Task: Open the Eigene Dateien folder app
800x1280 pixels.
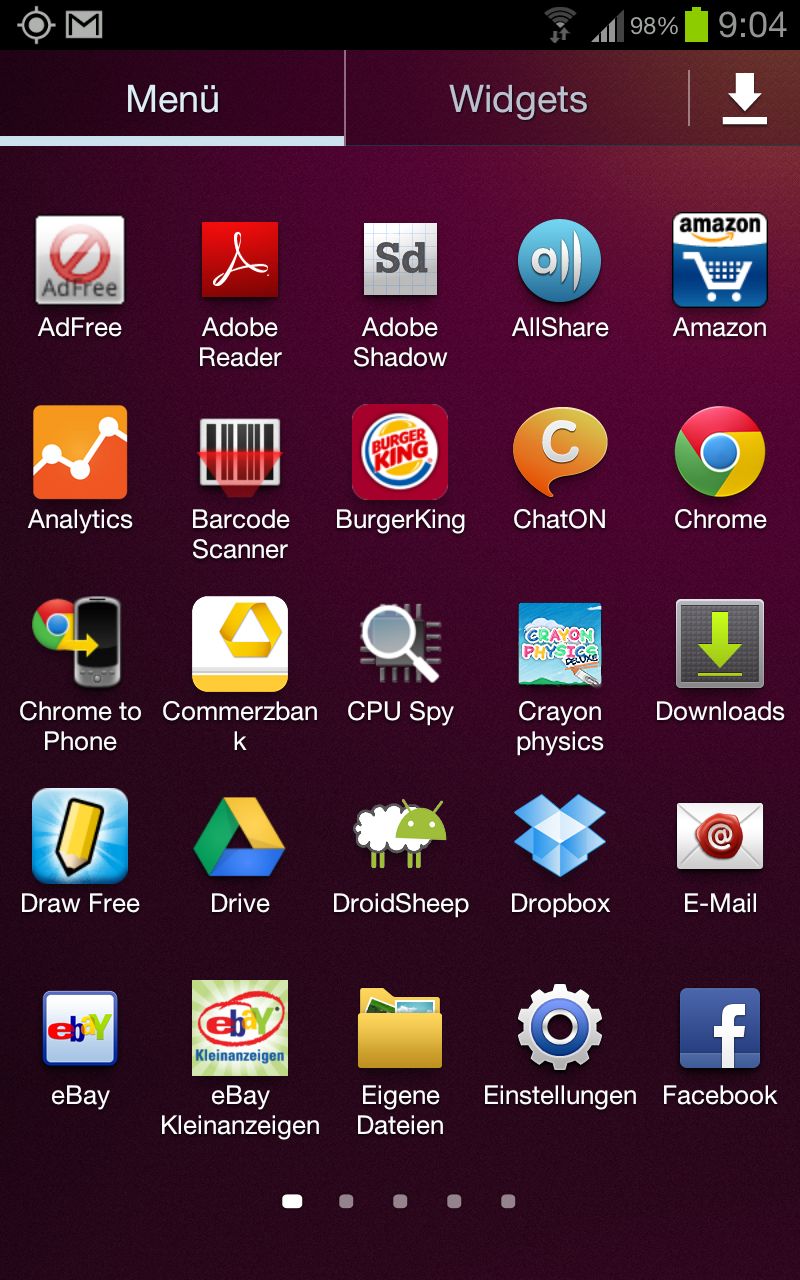Action: click(x=400, y=1028)
